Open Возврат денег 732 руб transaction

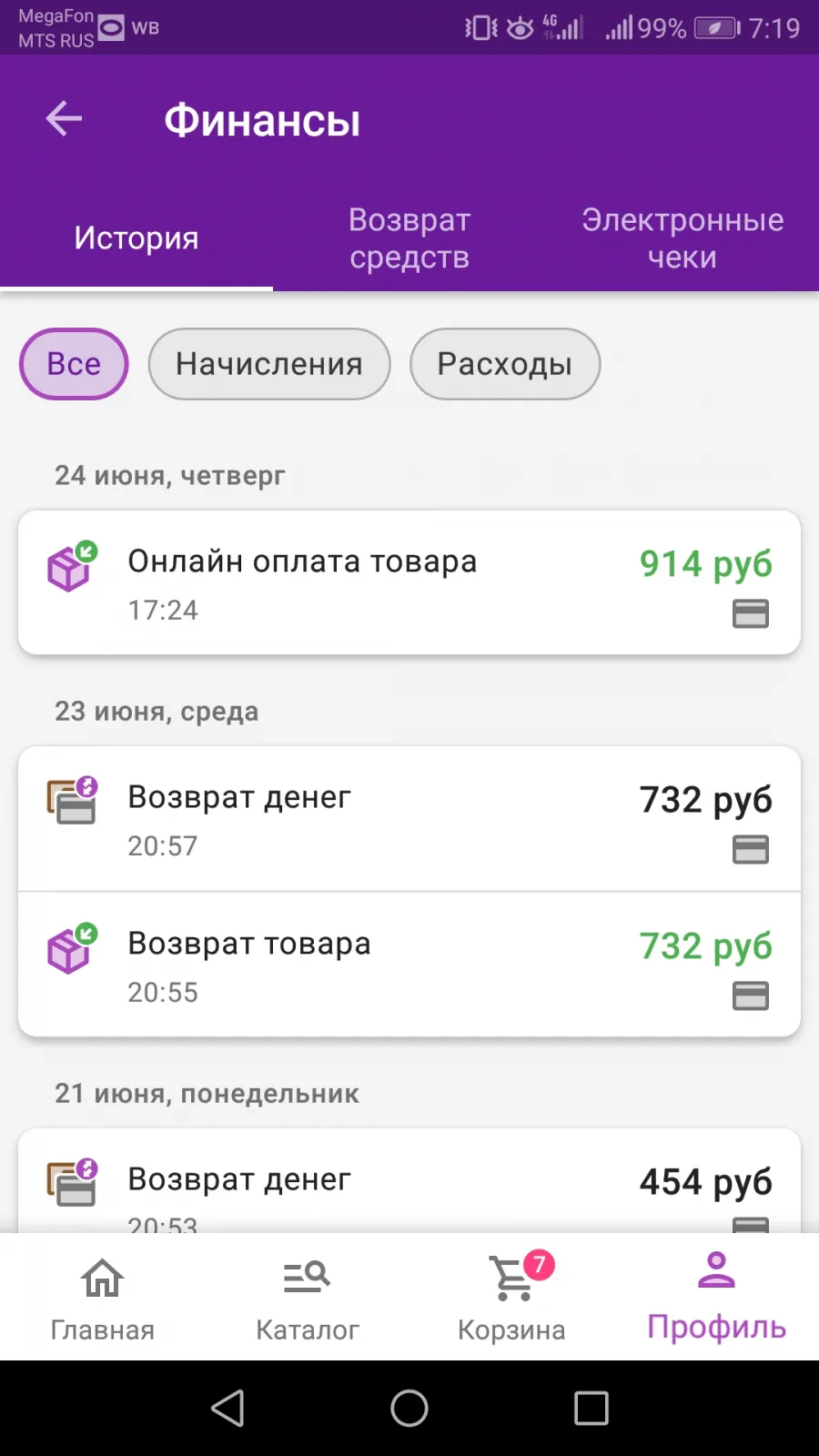(x=409, y=819)
